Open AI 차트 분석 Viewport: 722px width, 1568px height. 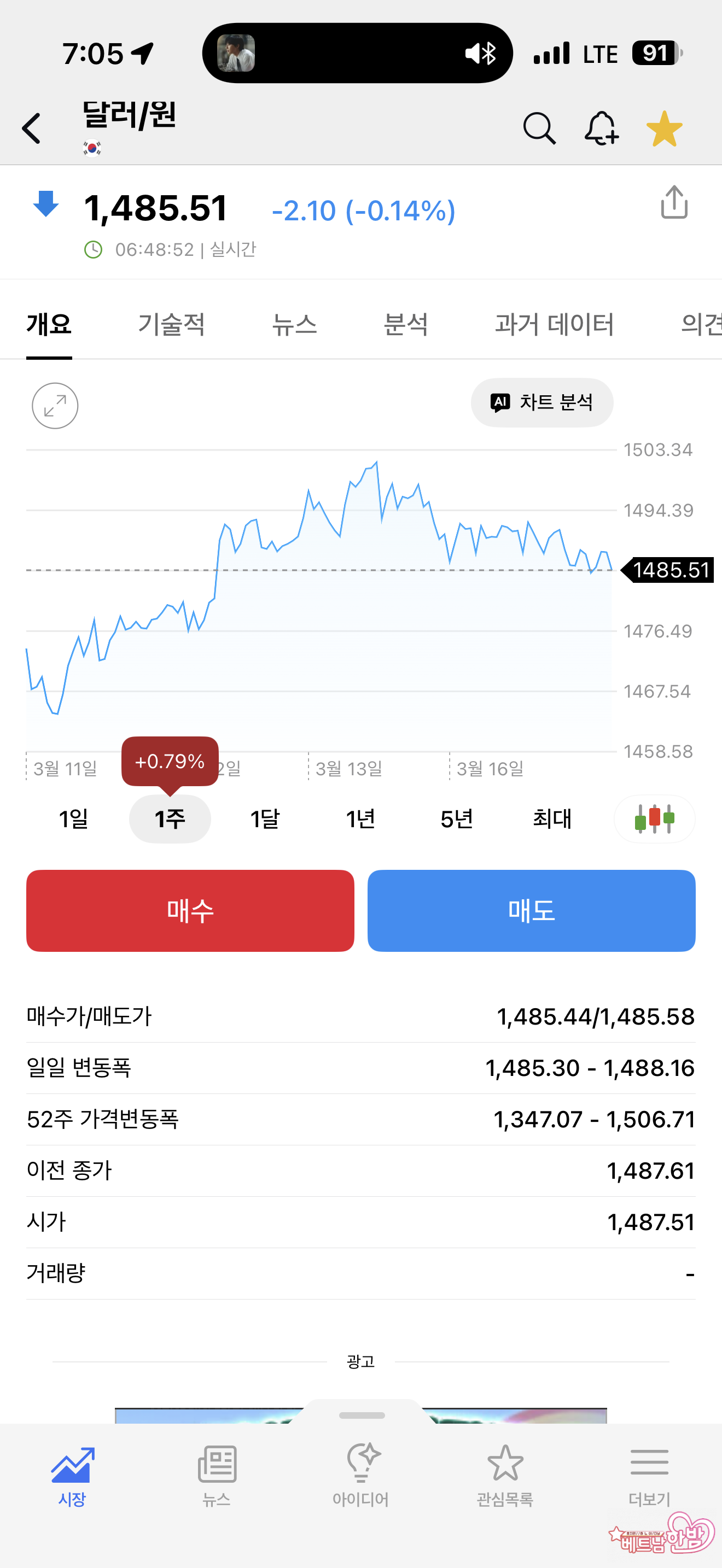pos(542,402)
